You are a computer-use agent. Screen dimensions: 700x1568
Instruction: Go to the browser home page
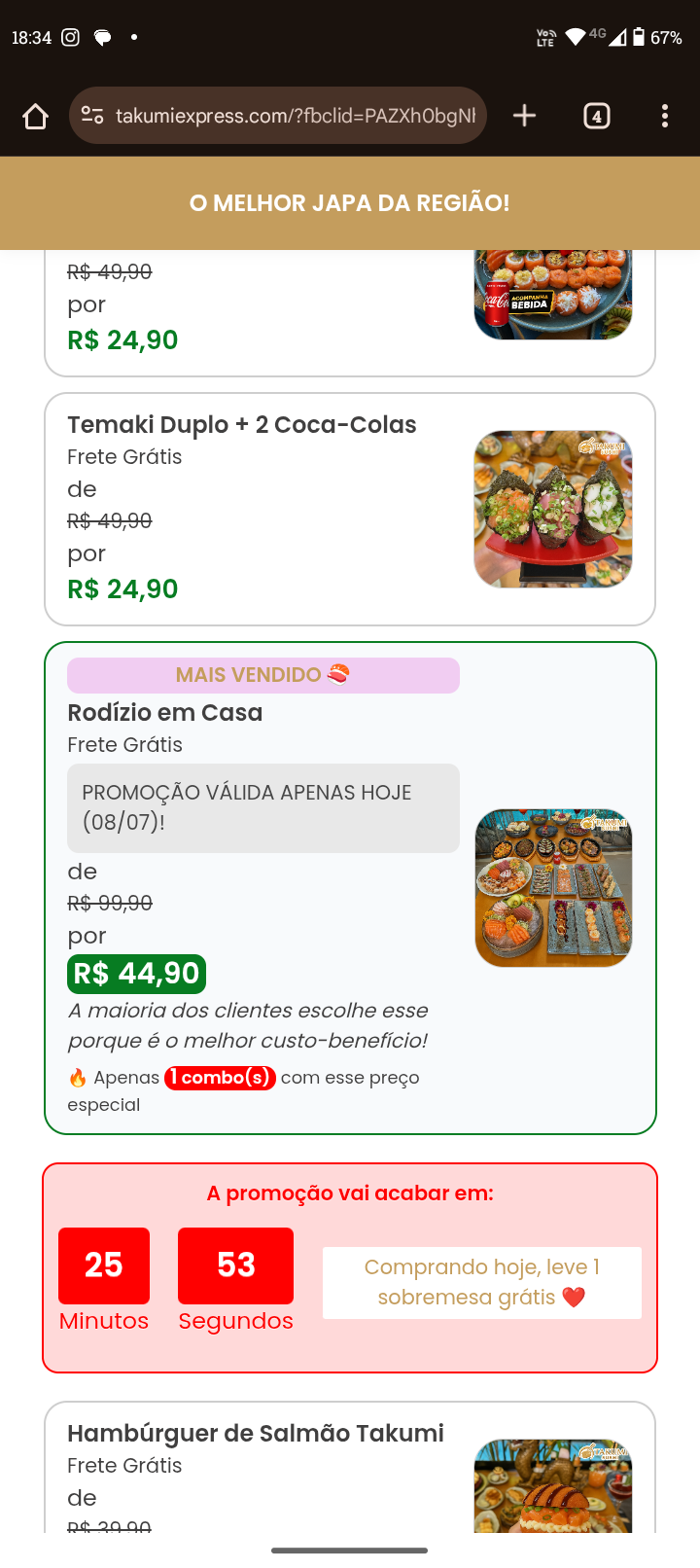[x=35, y=117]
